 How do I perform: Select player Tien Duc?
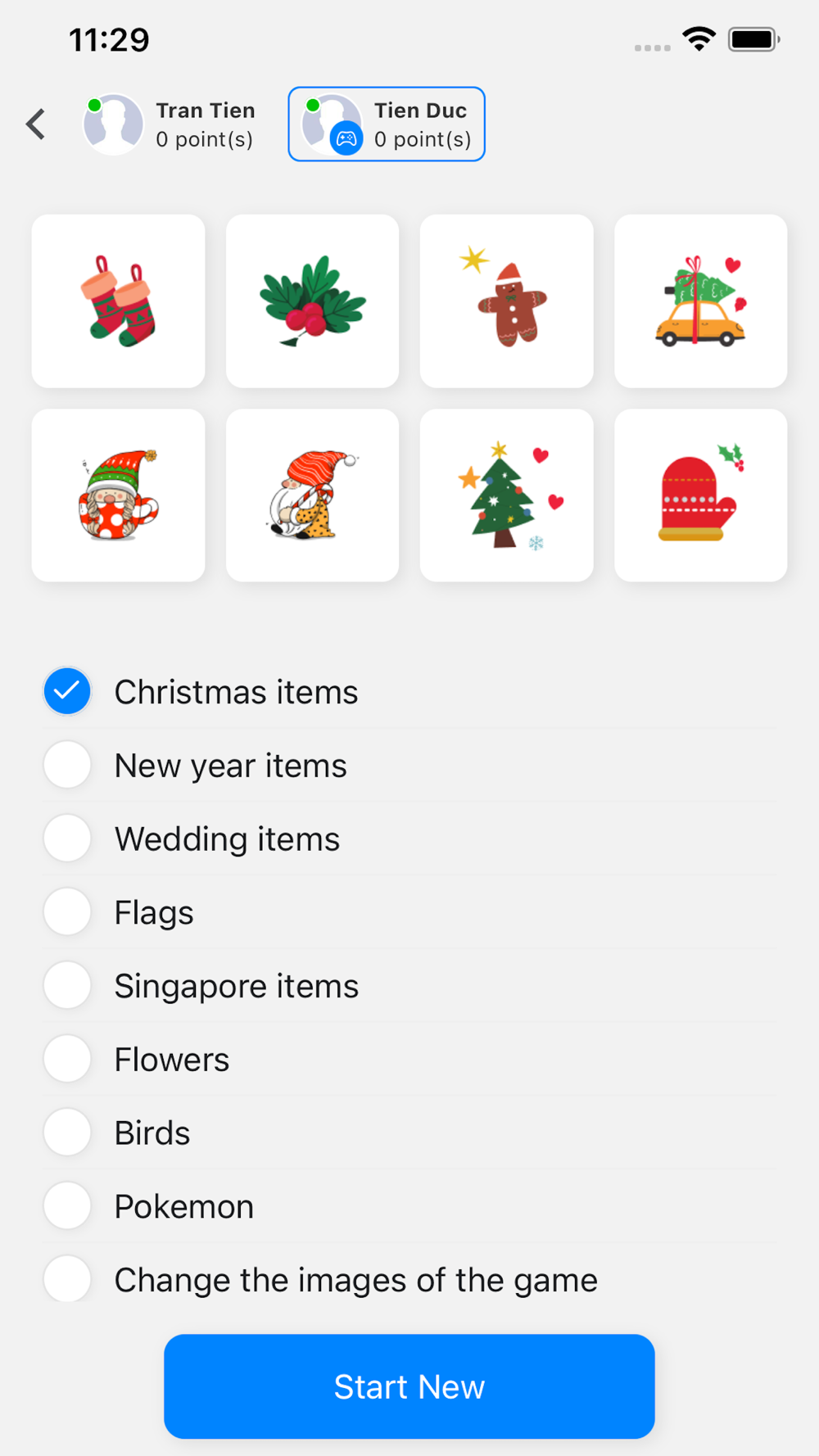tap(387, 124)
